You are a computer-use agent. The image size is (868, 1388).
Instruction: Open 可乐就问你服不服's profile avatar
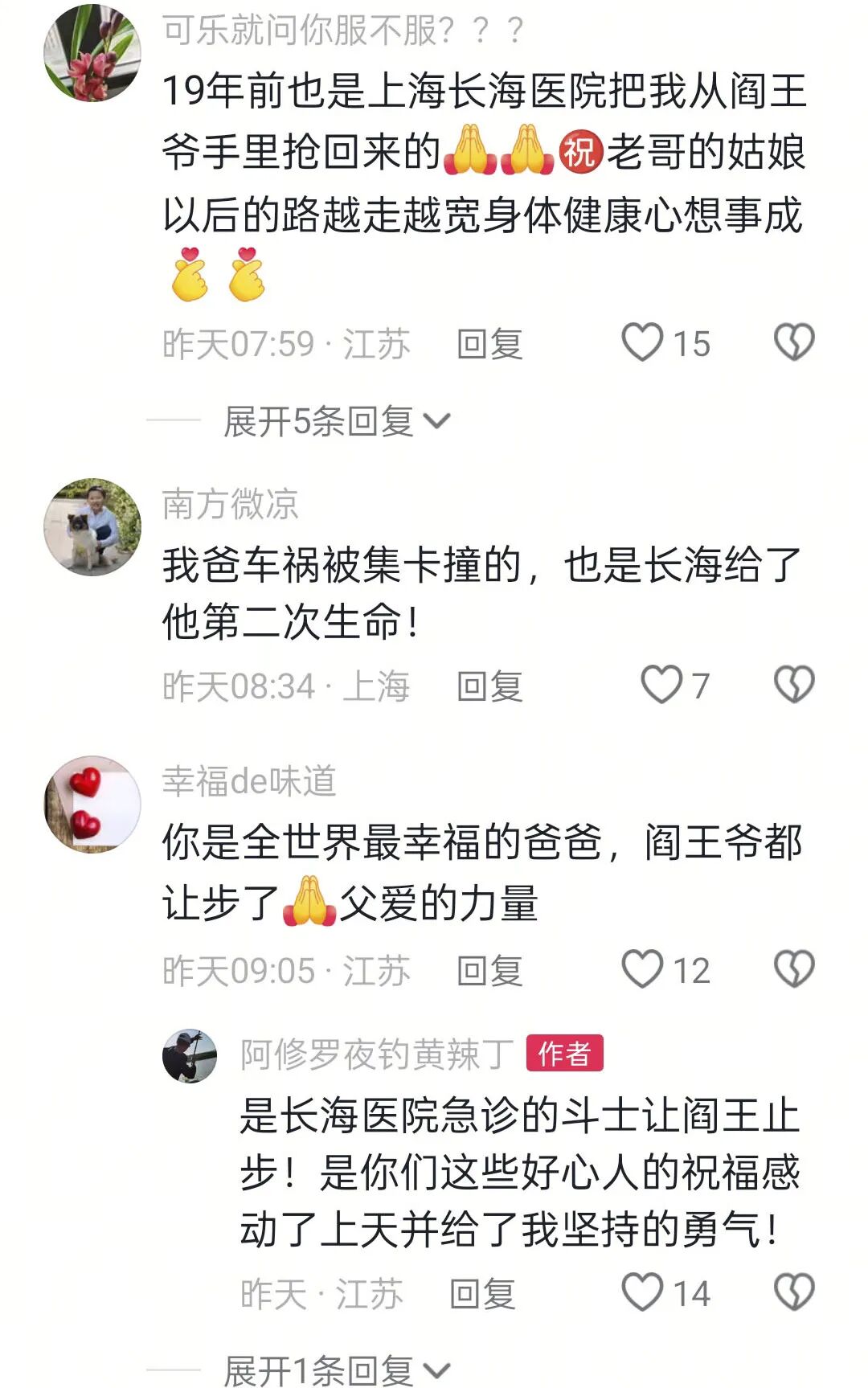[x=92, y=53]
